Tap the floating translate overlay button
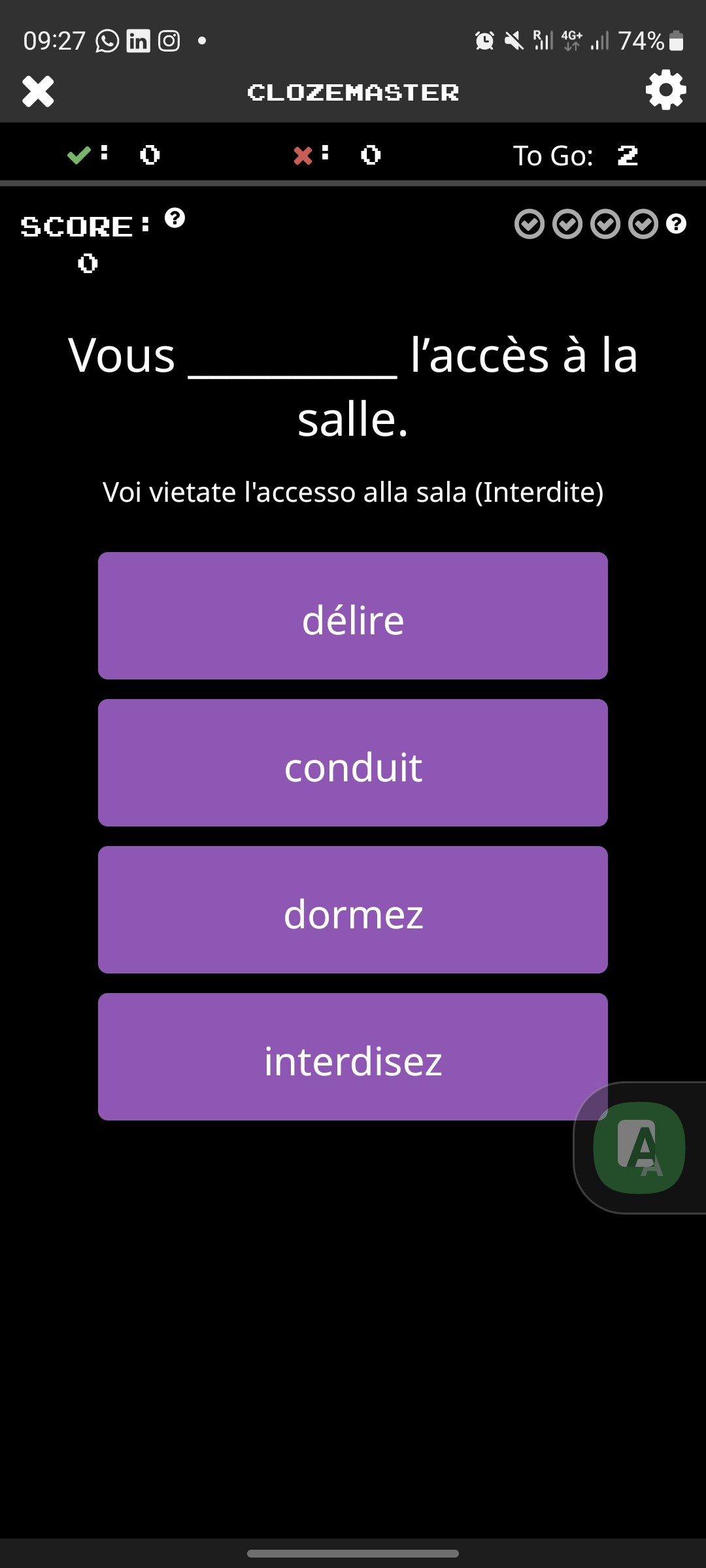 click(639, 1148)
